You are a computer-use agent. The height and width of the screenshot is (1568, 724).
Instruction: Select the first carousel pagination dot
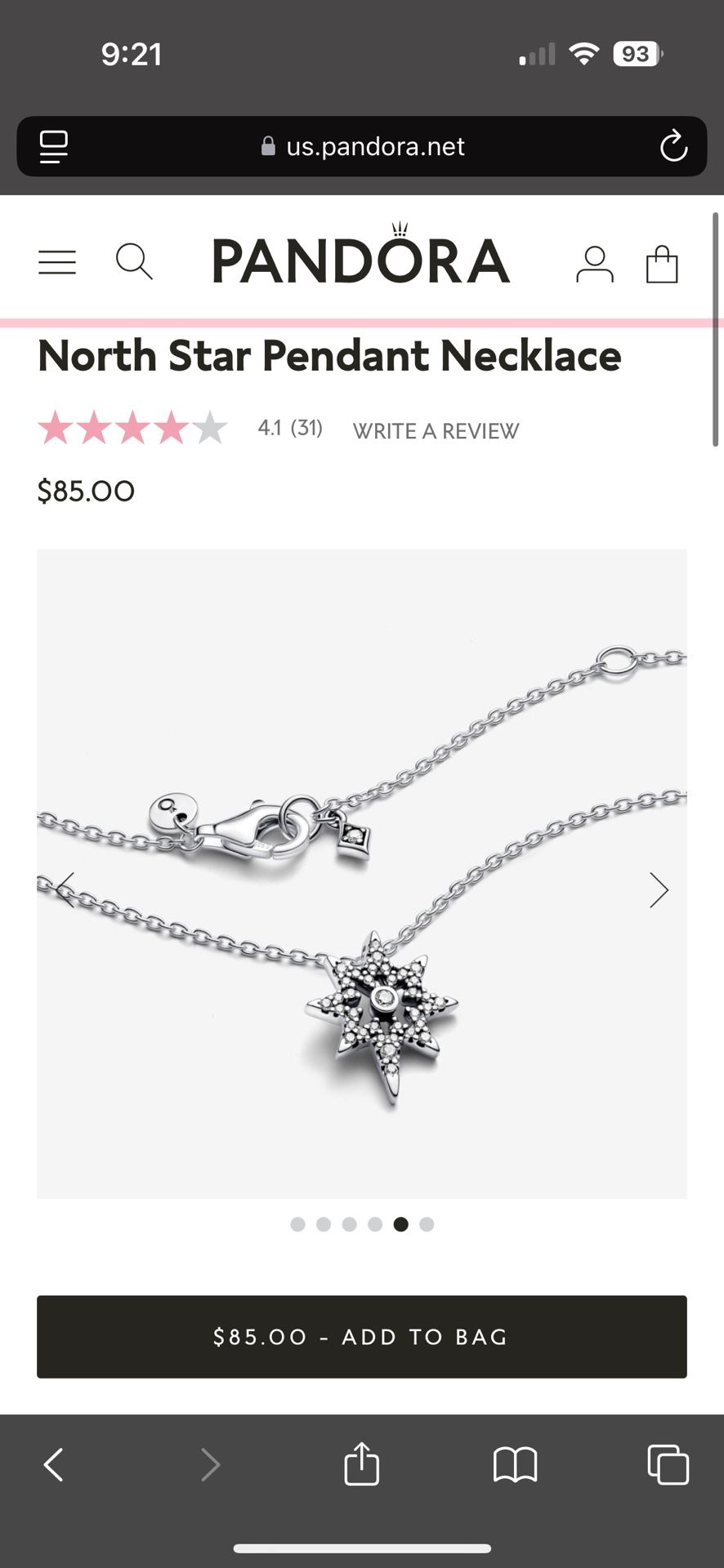tap(298, 1224)
